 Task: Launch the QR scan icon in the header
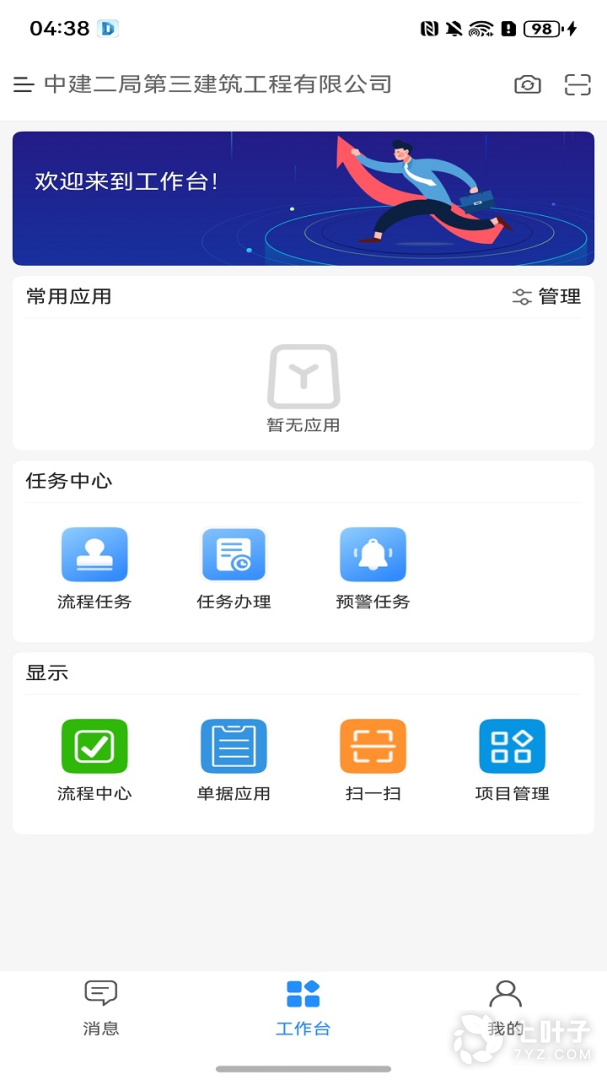click(578, 85)
